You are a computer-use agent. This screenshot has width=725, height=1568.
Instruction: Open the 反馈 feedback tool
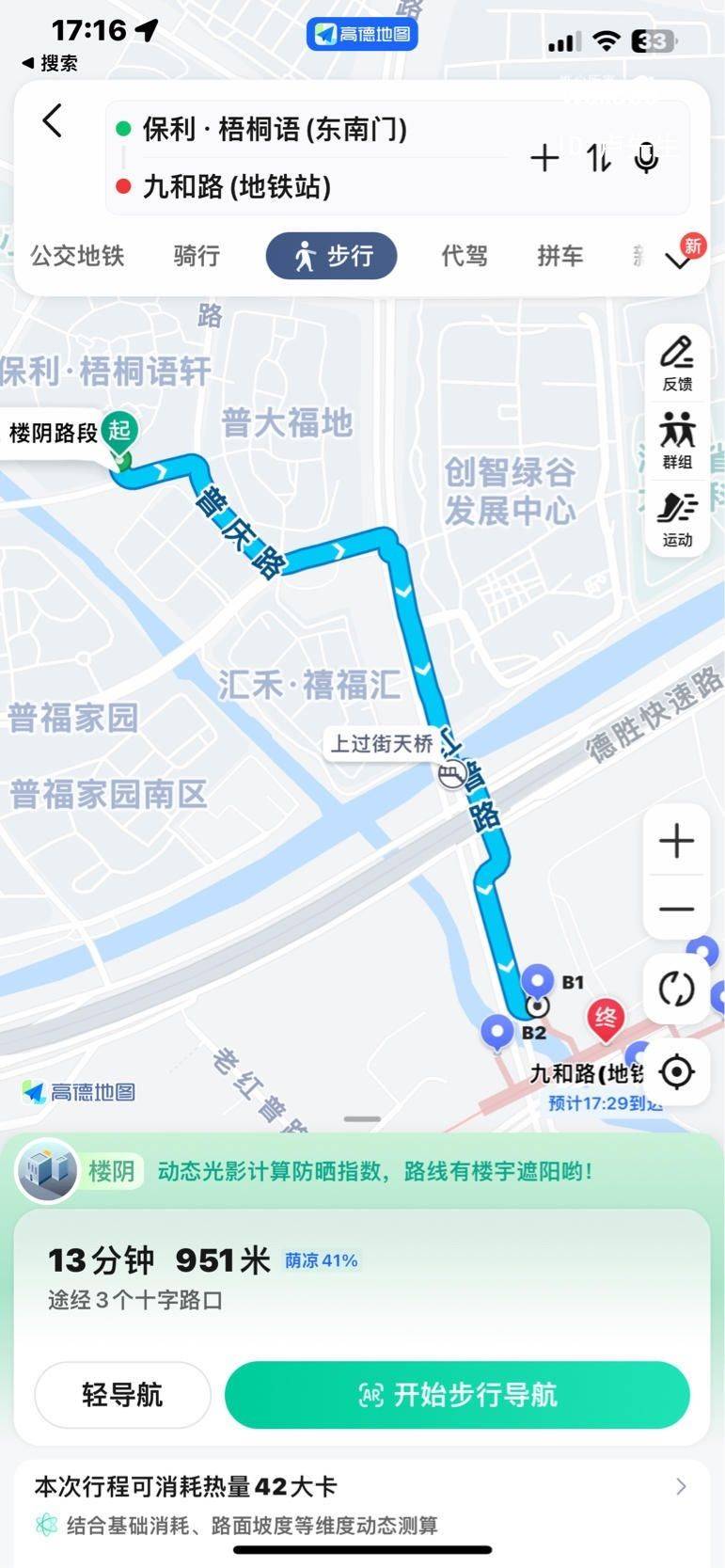677,362
